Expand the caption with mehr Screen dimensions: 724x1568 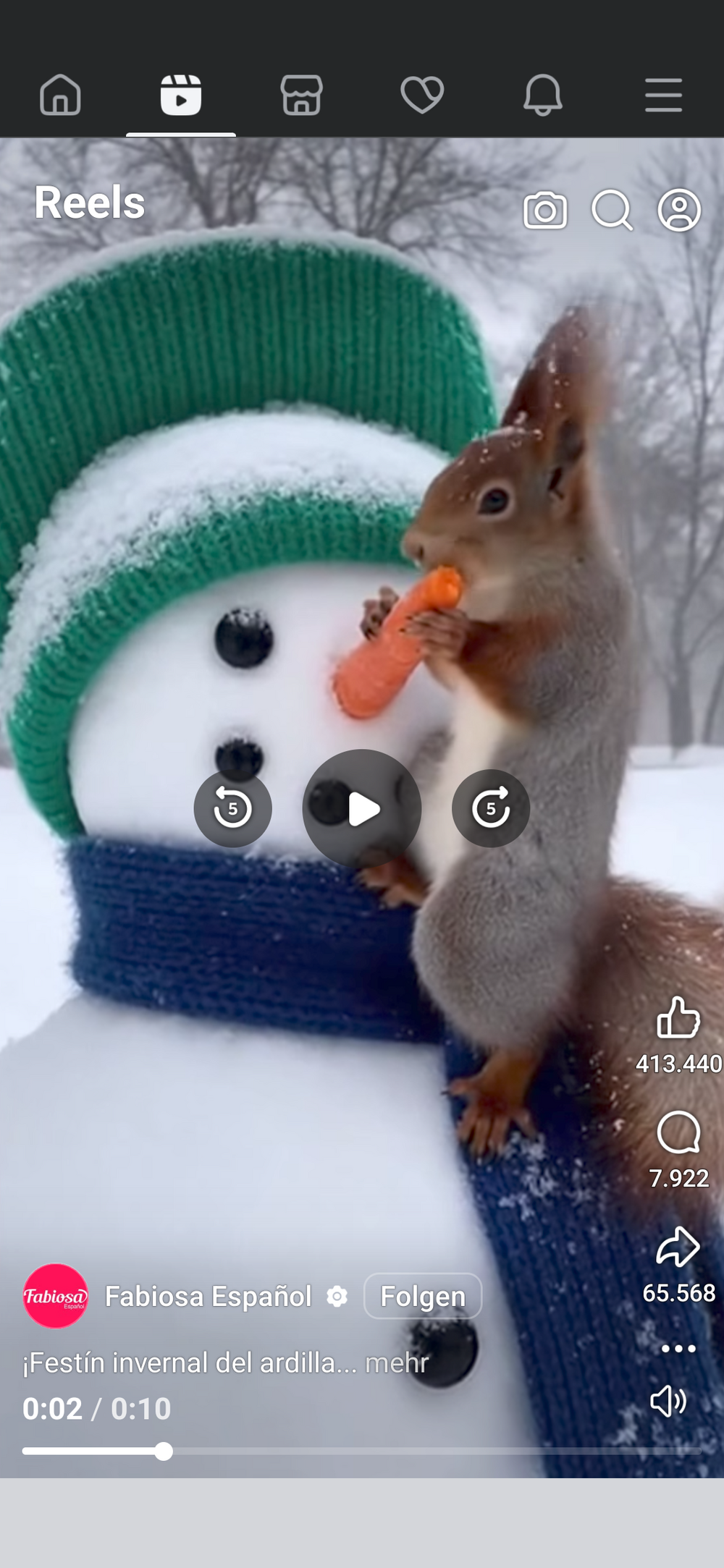click(397, 1363)
